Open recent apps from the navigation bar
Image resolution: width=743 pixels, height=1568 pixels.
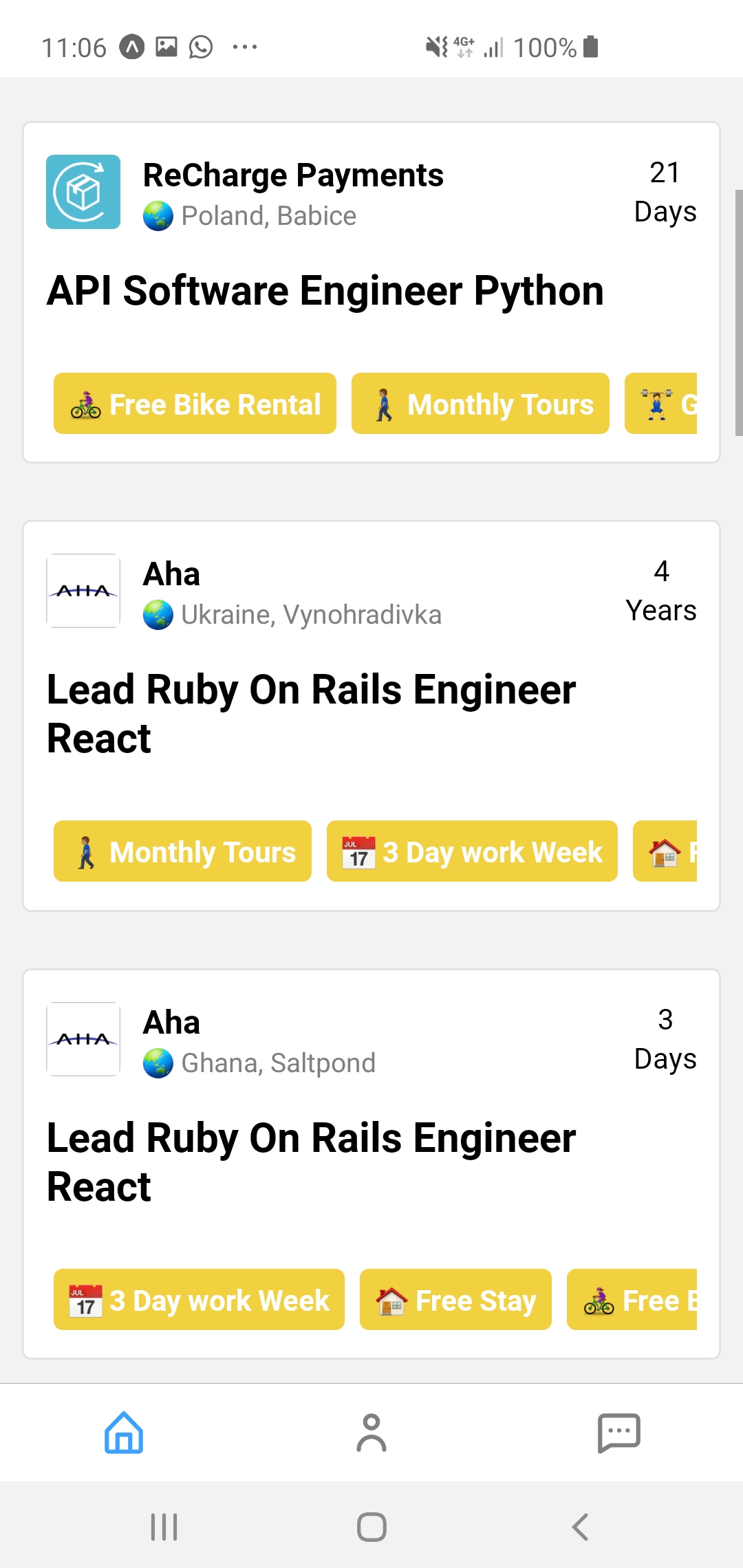click(164, 1527)
